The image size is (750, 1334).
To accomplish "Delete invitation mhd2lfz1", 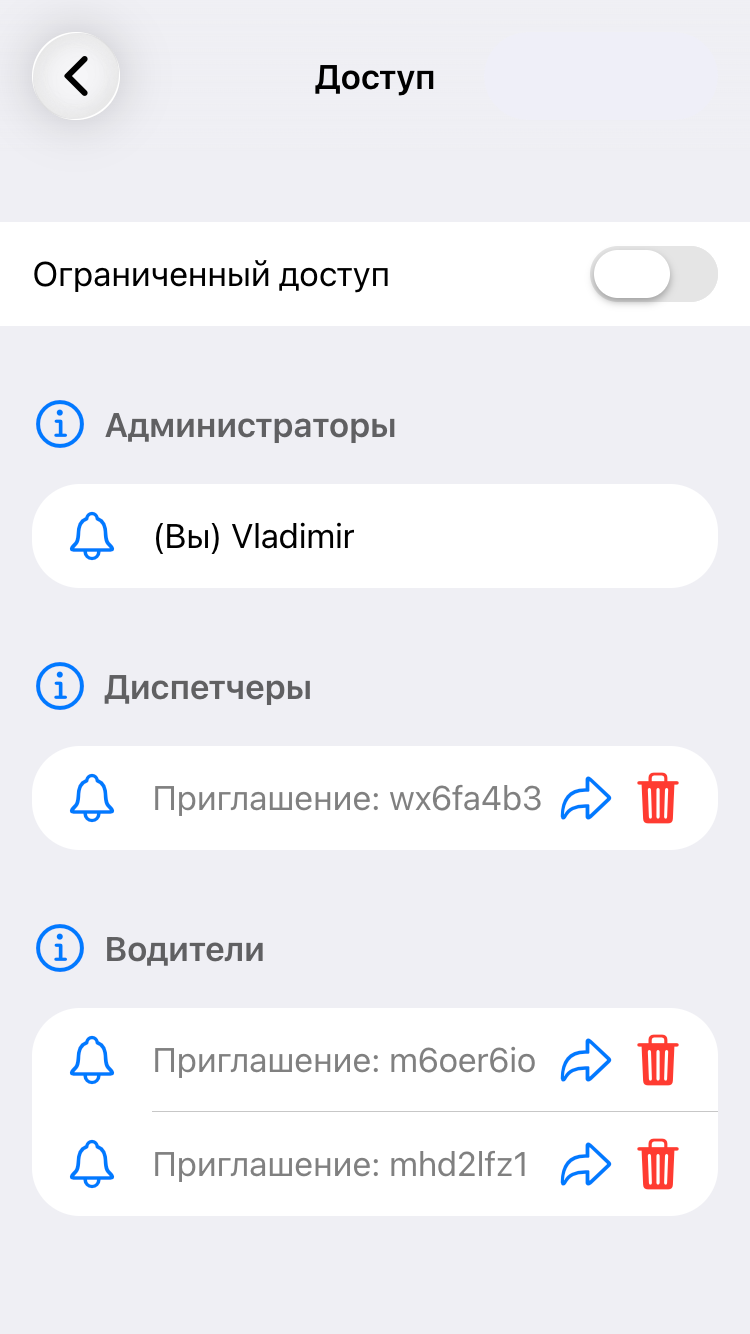I will (658, 1165).
